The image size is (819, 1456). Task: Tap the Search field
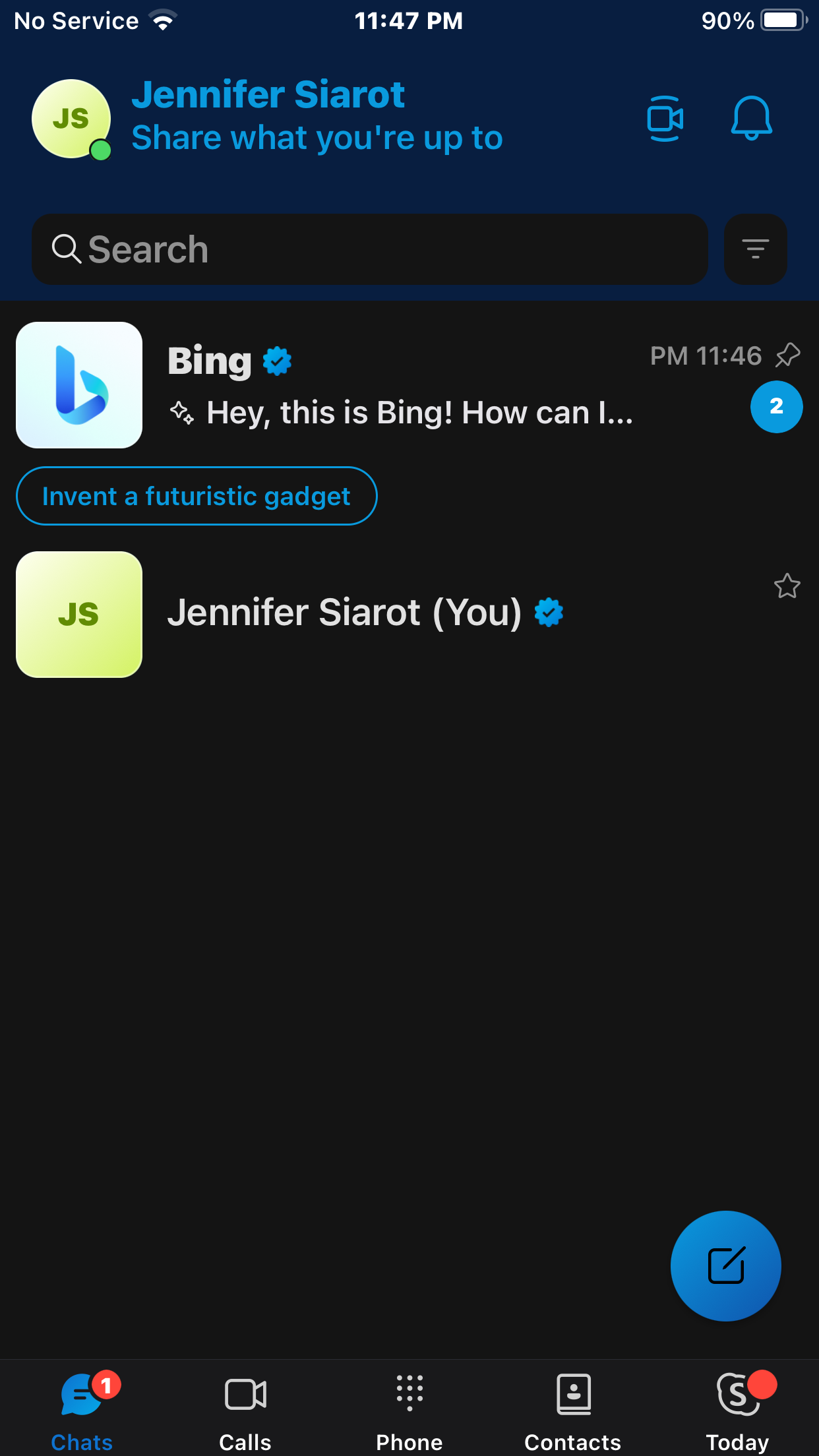pos(370,249)
